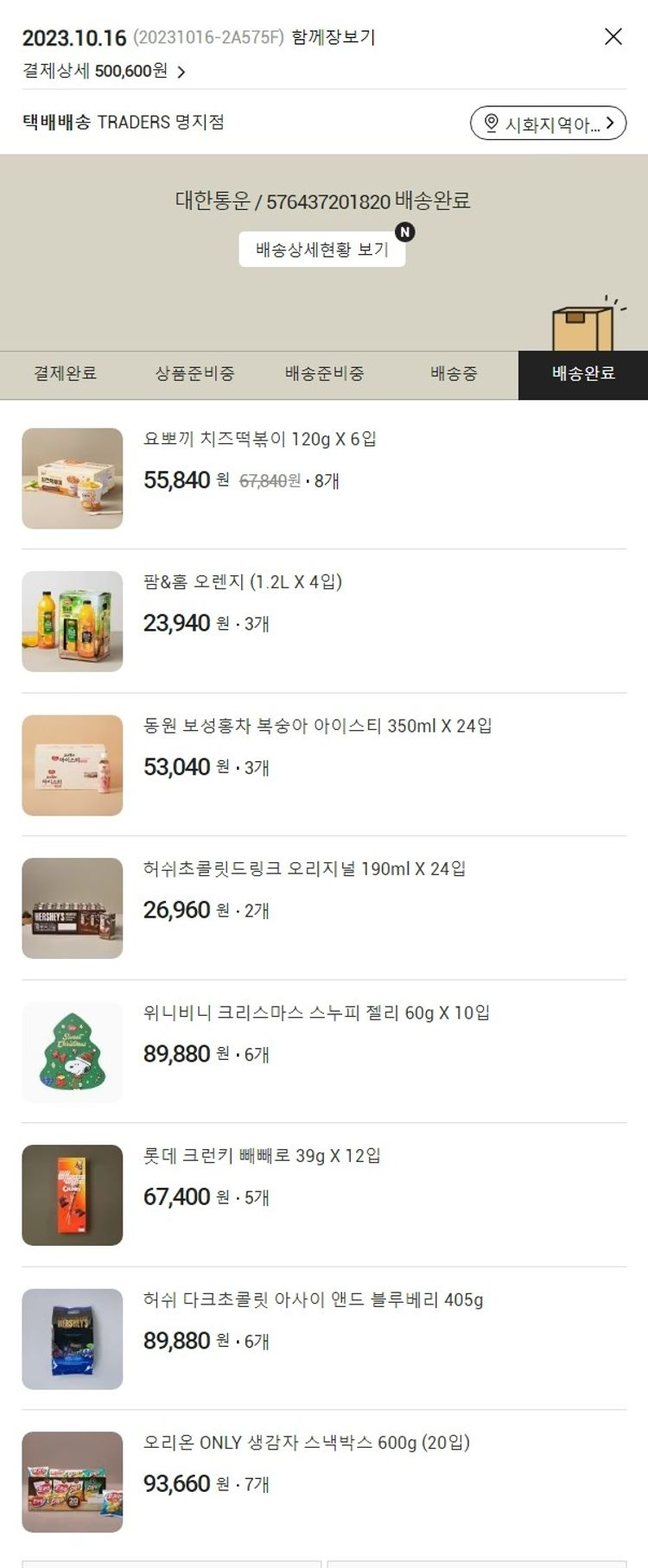Viewport: 648px width, 1568px height.
Task: Open the 시화지역아... delivery address selector
Action: tap(548, 124)
